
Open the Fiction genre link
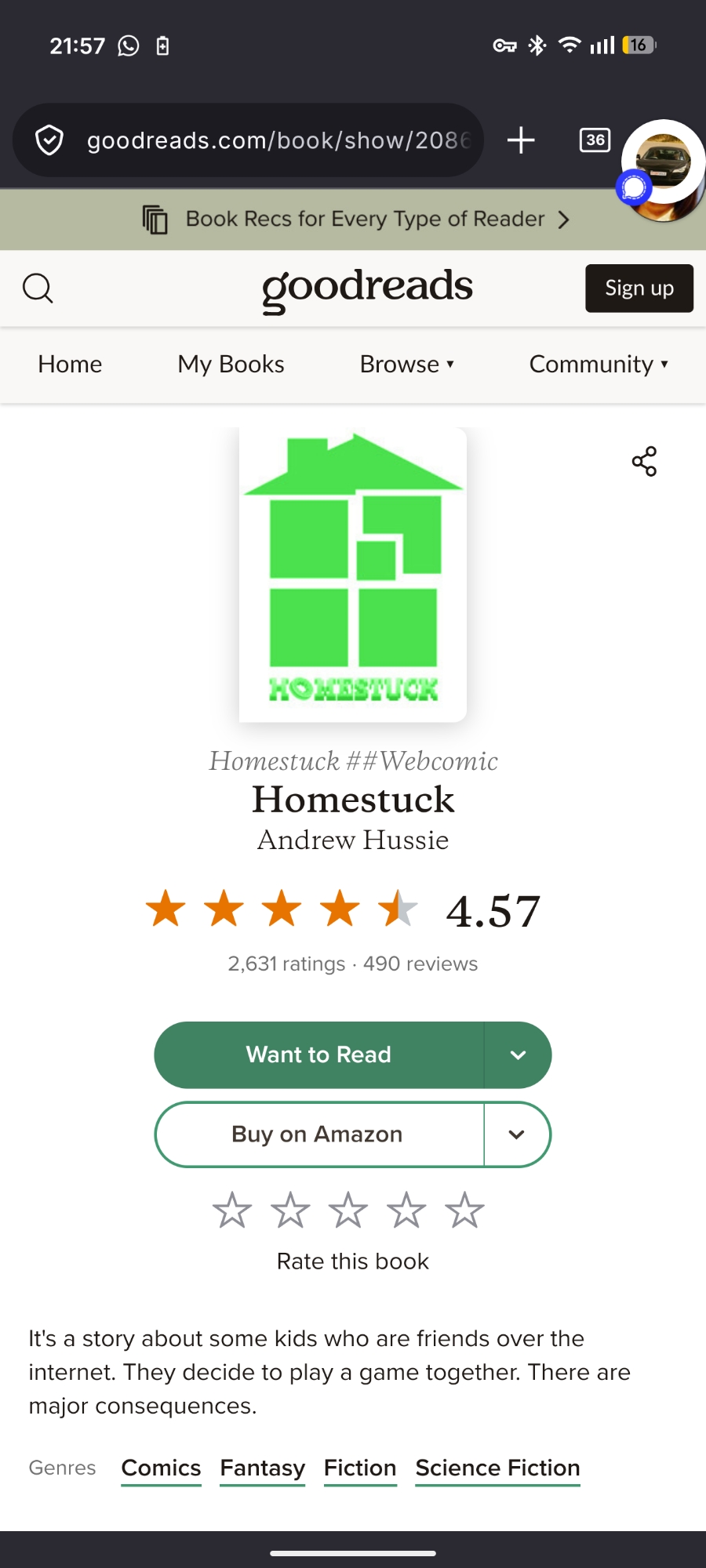pos(360,1468)
